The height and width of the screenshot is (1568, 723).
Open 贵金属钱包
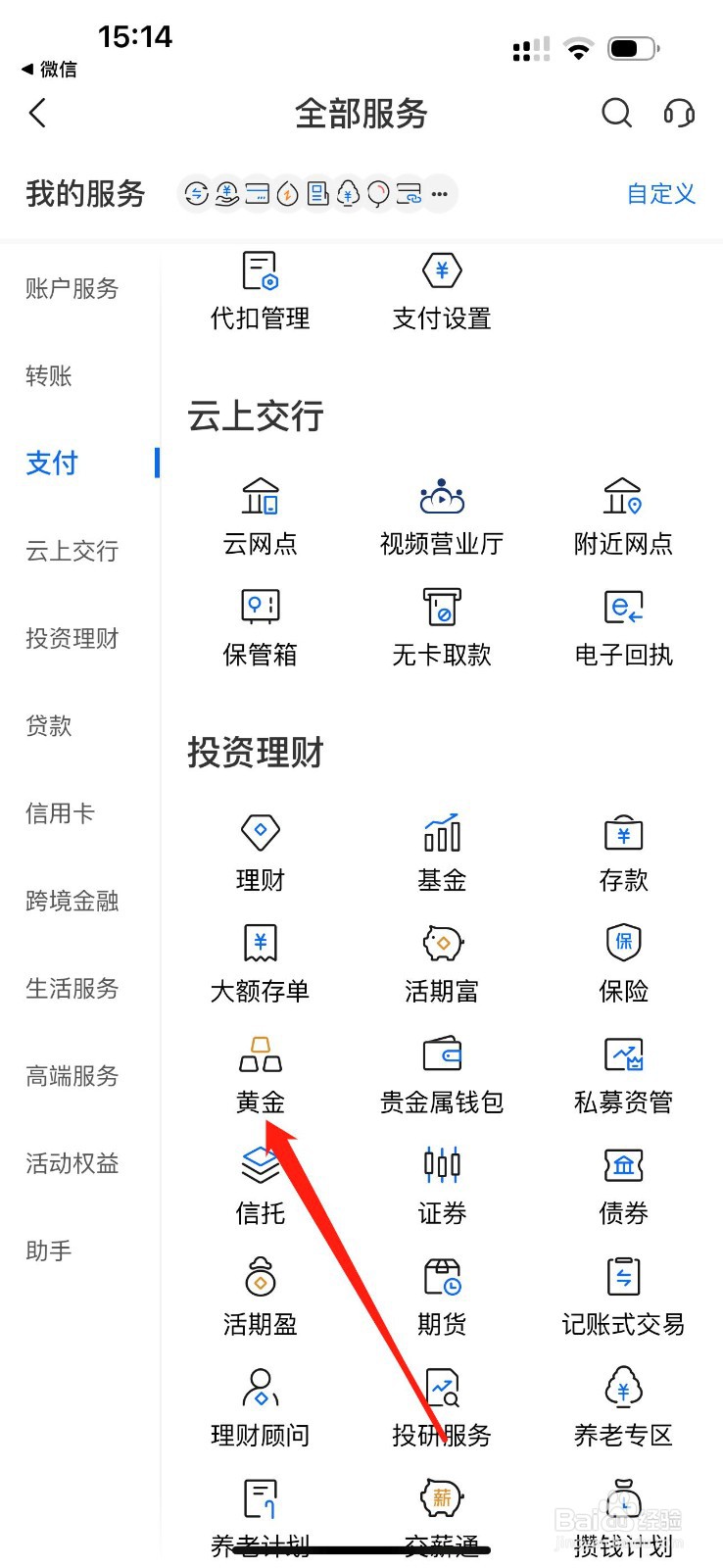tap(442, 1075)
